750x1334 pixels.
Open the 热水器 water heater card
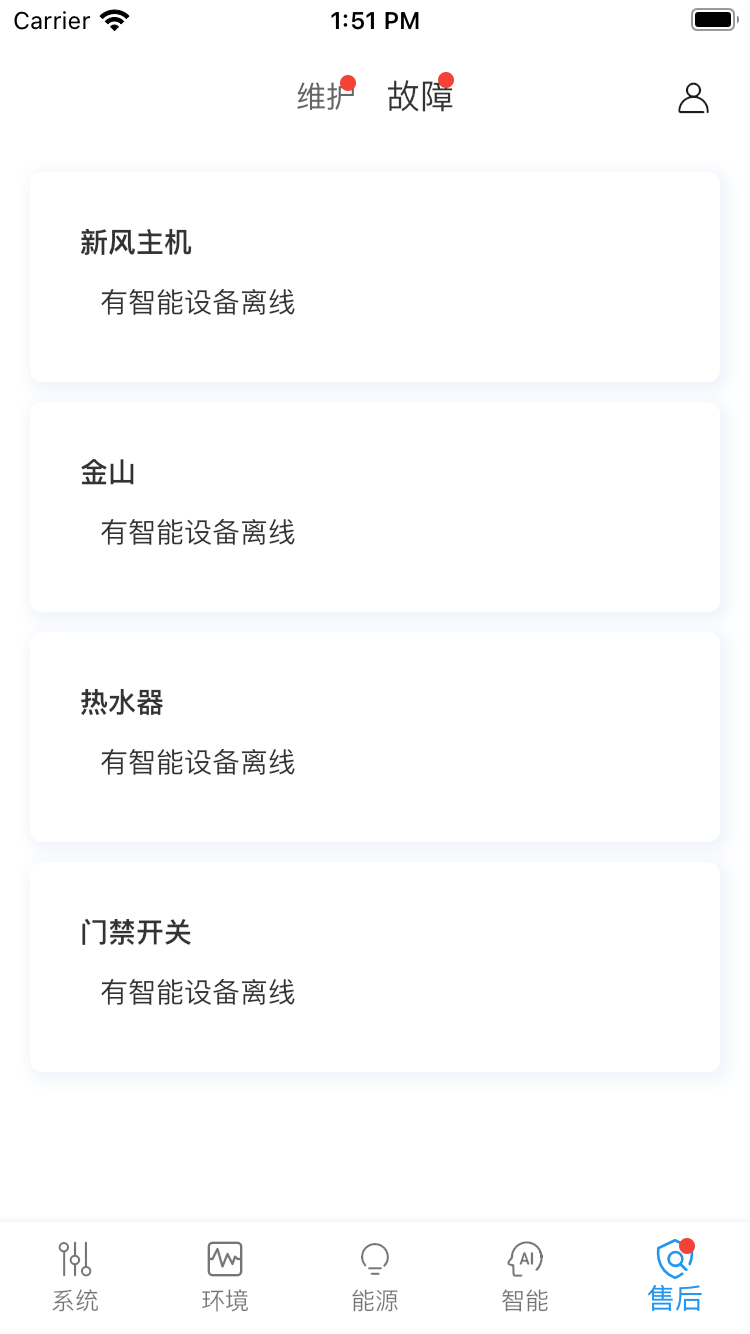coord(375,737)
